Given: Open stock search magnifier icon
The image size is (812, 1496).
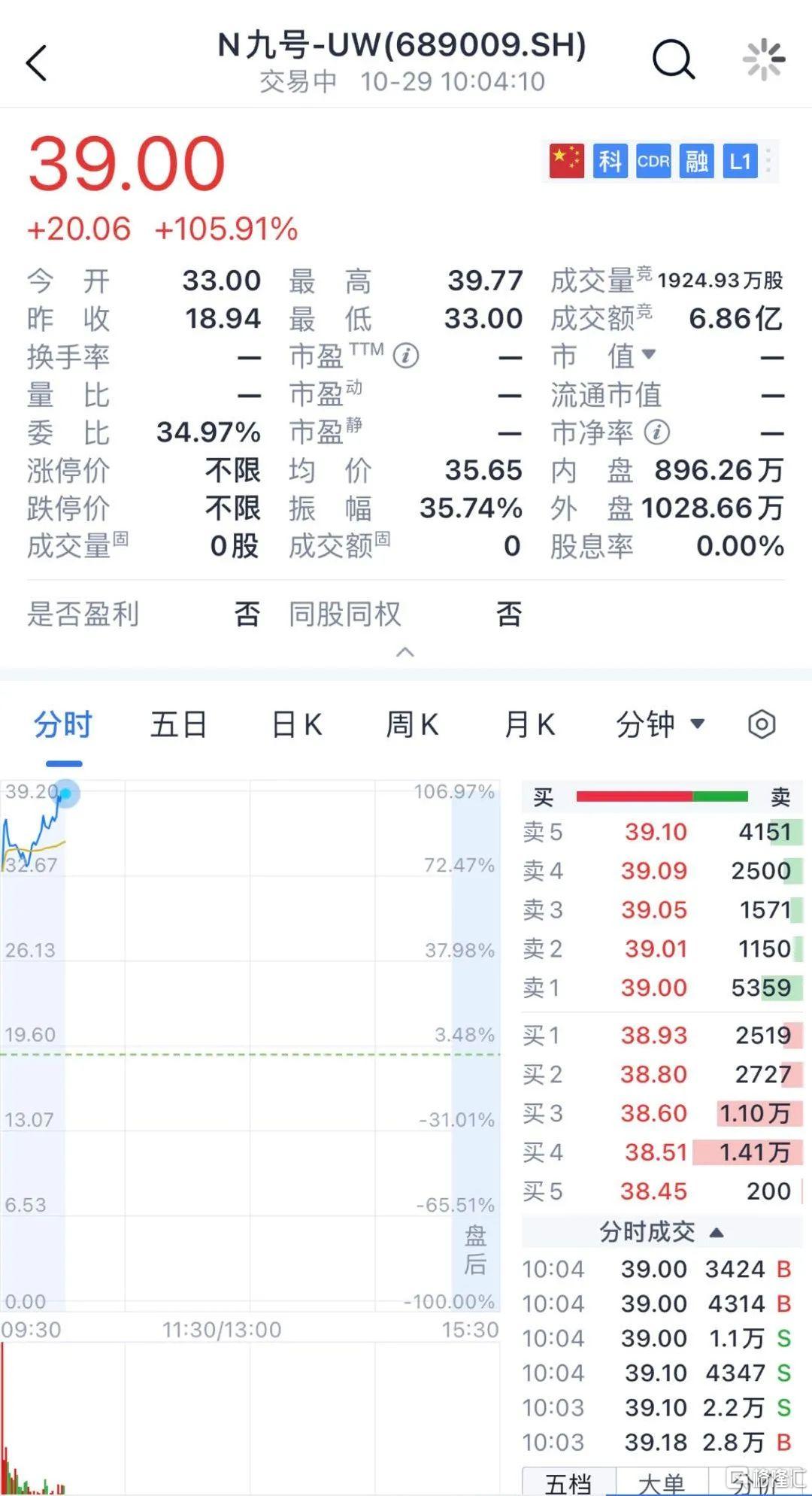Looking at the screenshot, I should (673, 59).
